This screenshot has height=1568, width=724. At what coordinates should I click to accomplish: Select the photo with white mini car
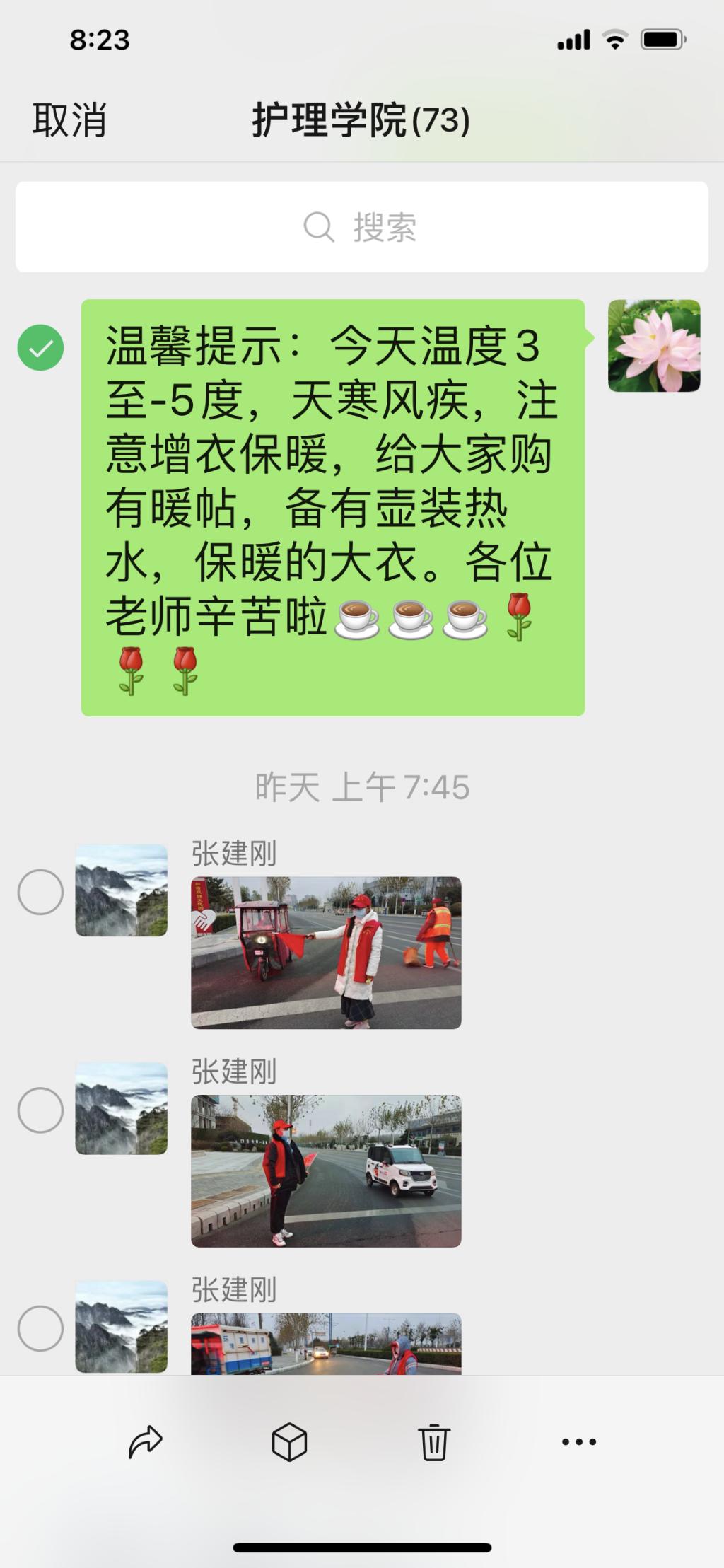[x=40, y=1110]
